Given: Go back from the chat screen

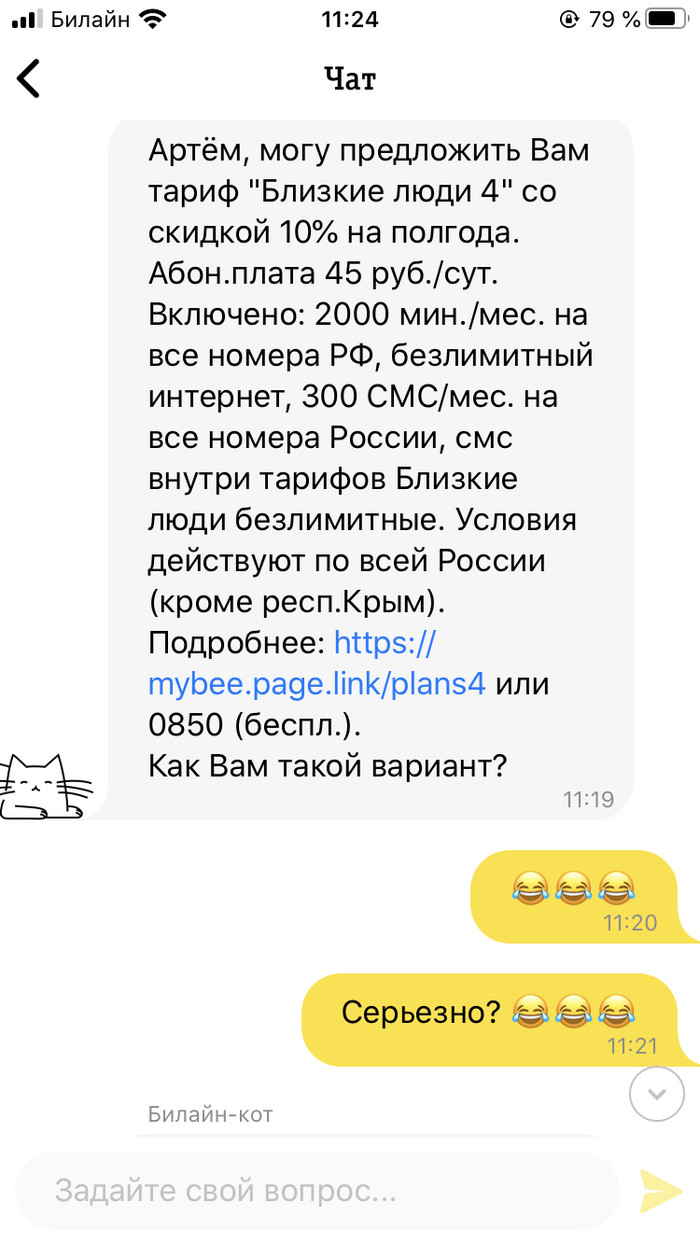Looking at the screenshot, I should [29, 78].
